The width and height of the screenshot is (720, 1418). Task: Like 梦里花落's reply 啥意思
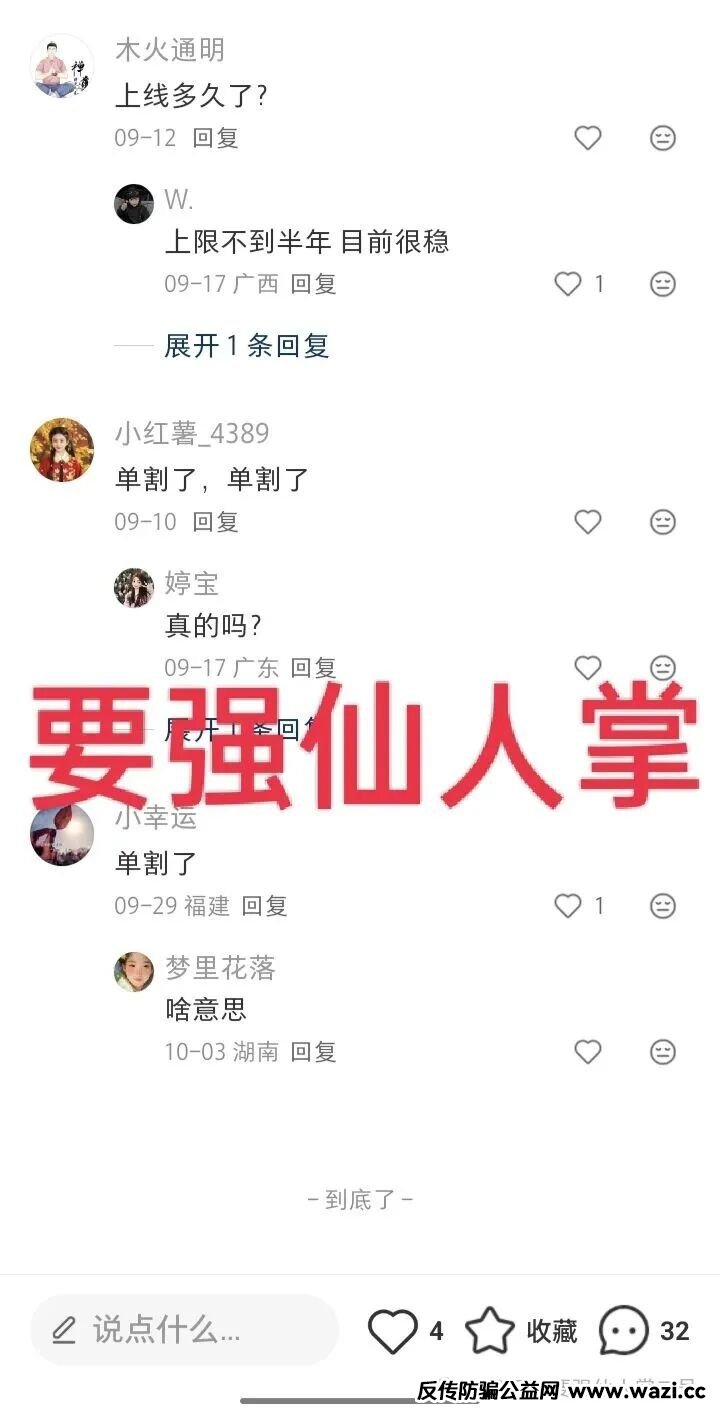click(588, 1052)
